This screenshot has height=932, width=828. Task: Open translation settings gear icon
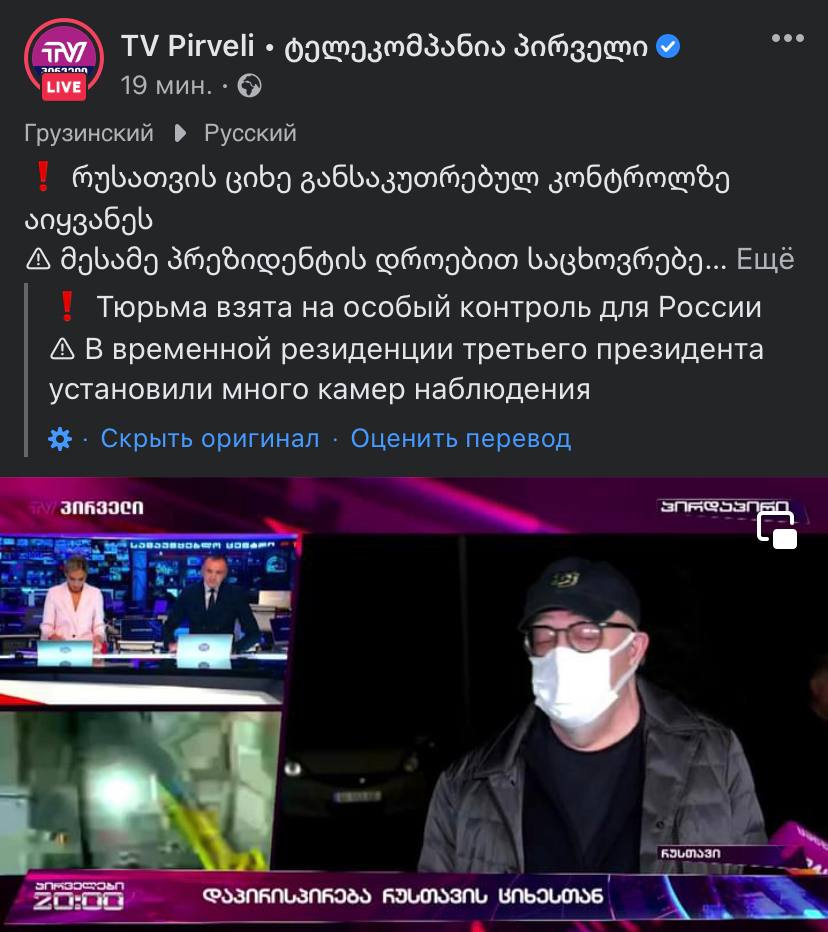pos(60,439)
